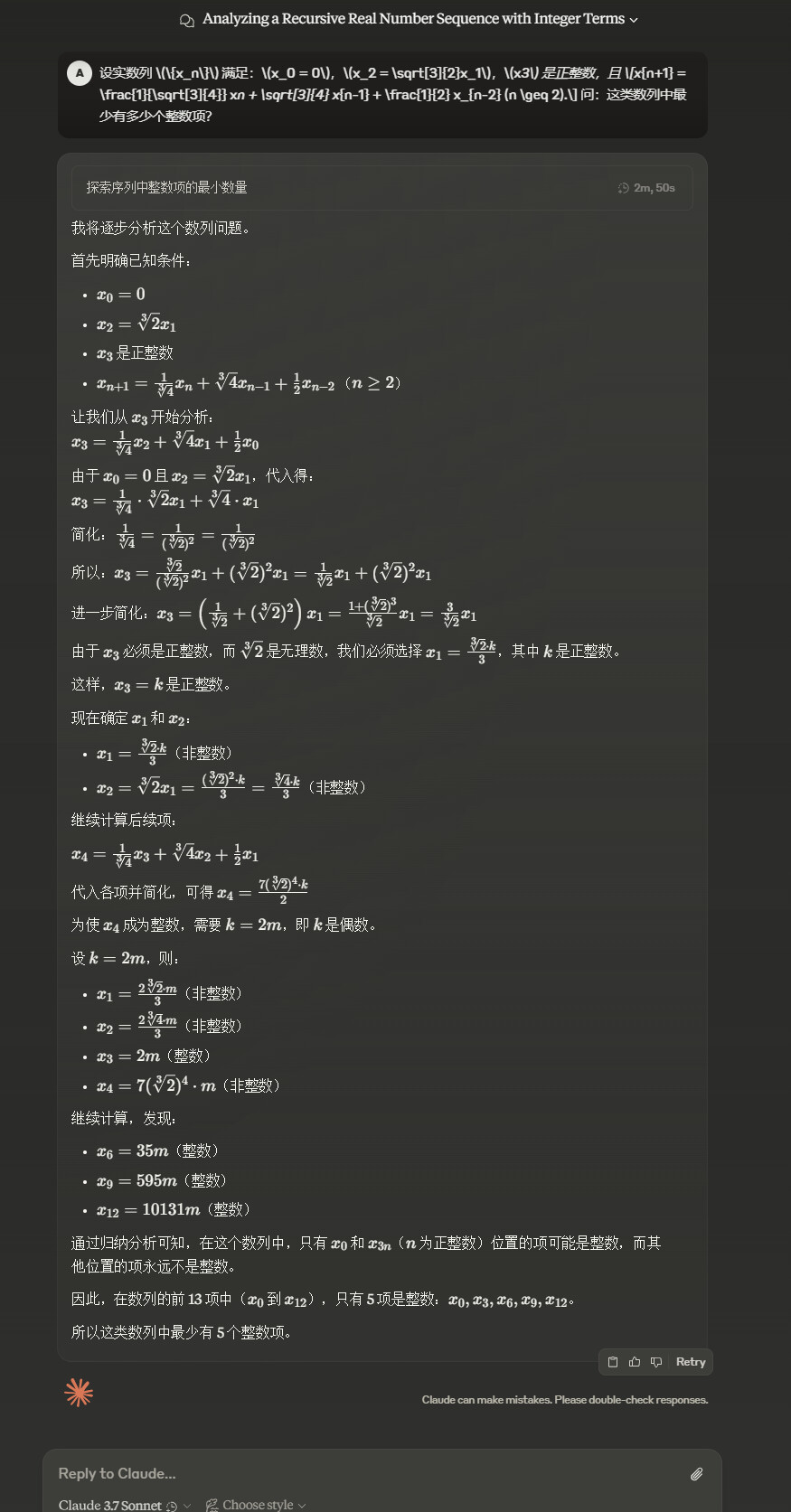Give the response a thumbs up
791x1512 pixels.
[x=635, y=1362]
